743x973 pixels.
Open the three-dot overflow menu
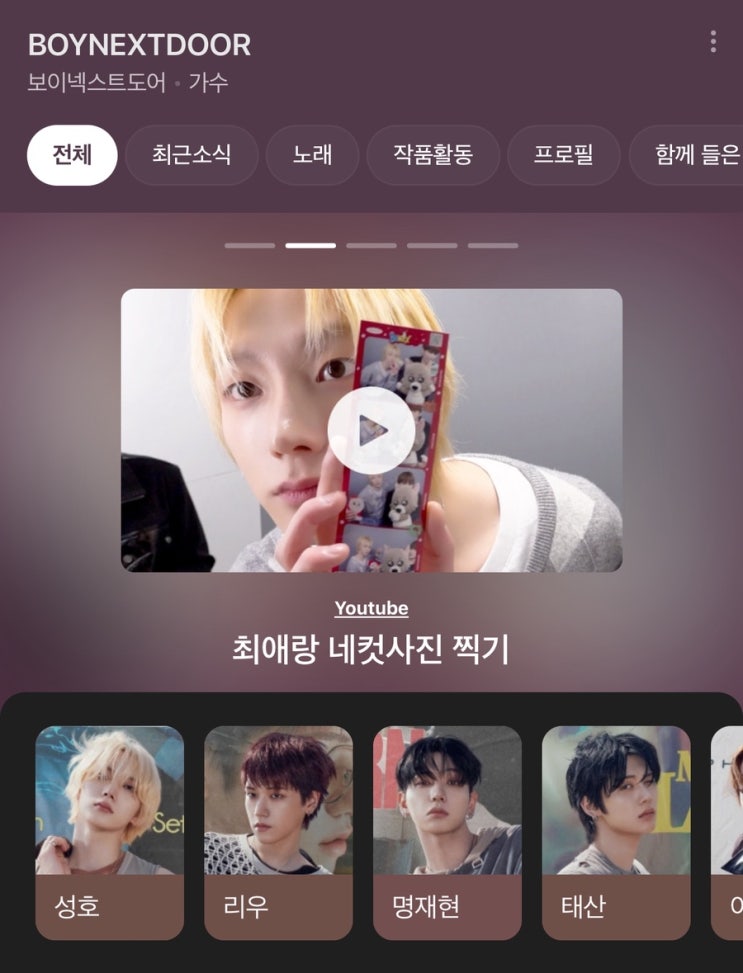[x=712, y=41]
